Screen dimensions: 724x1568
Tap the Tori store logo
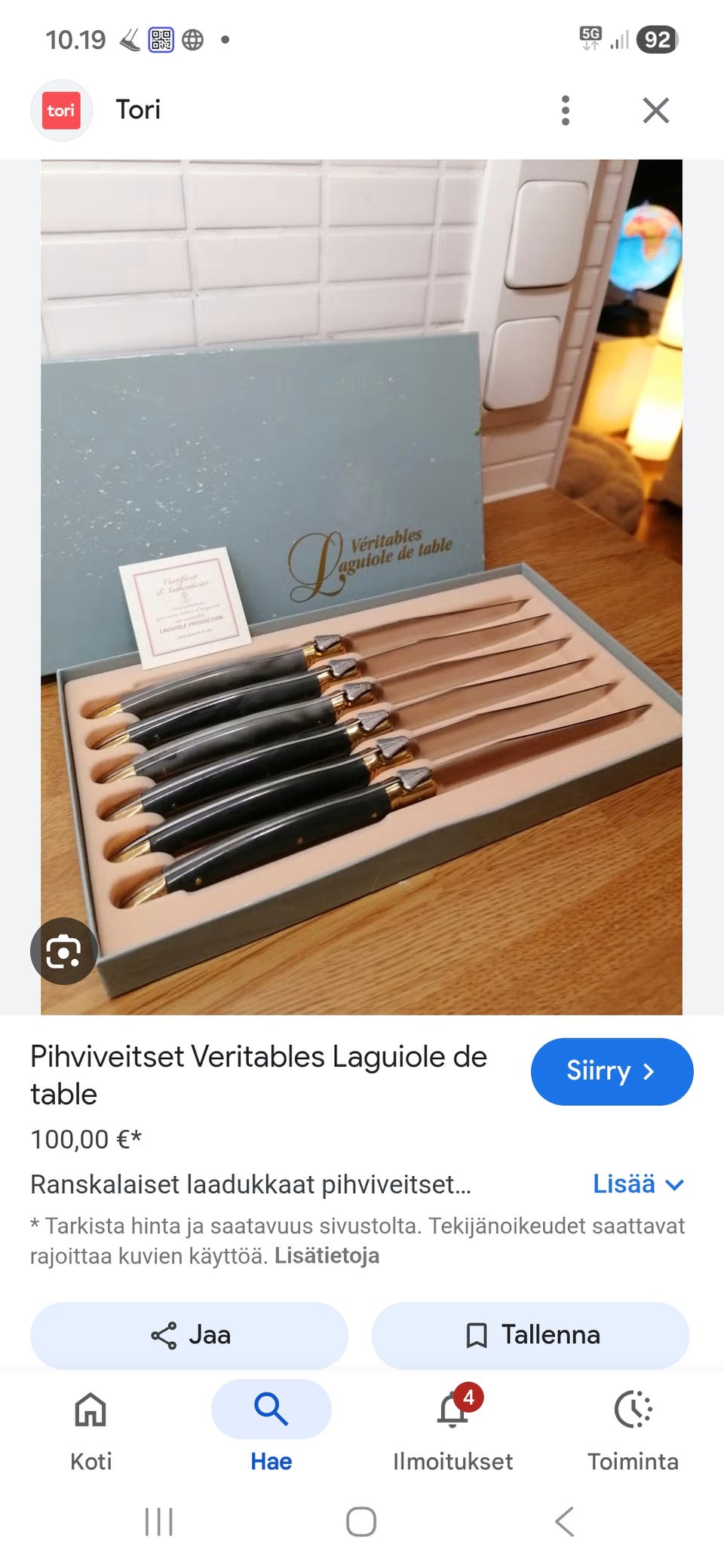61,110
